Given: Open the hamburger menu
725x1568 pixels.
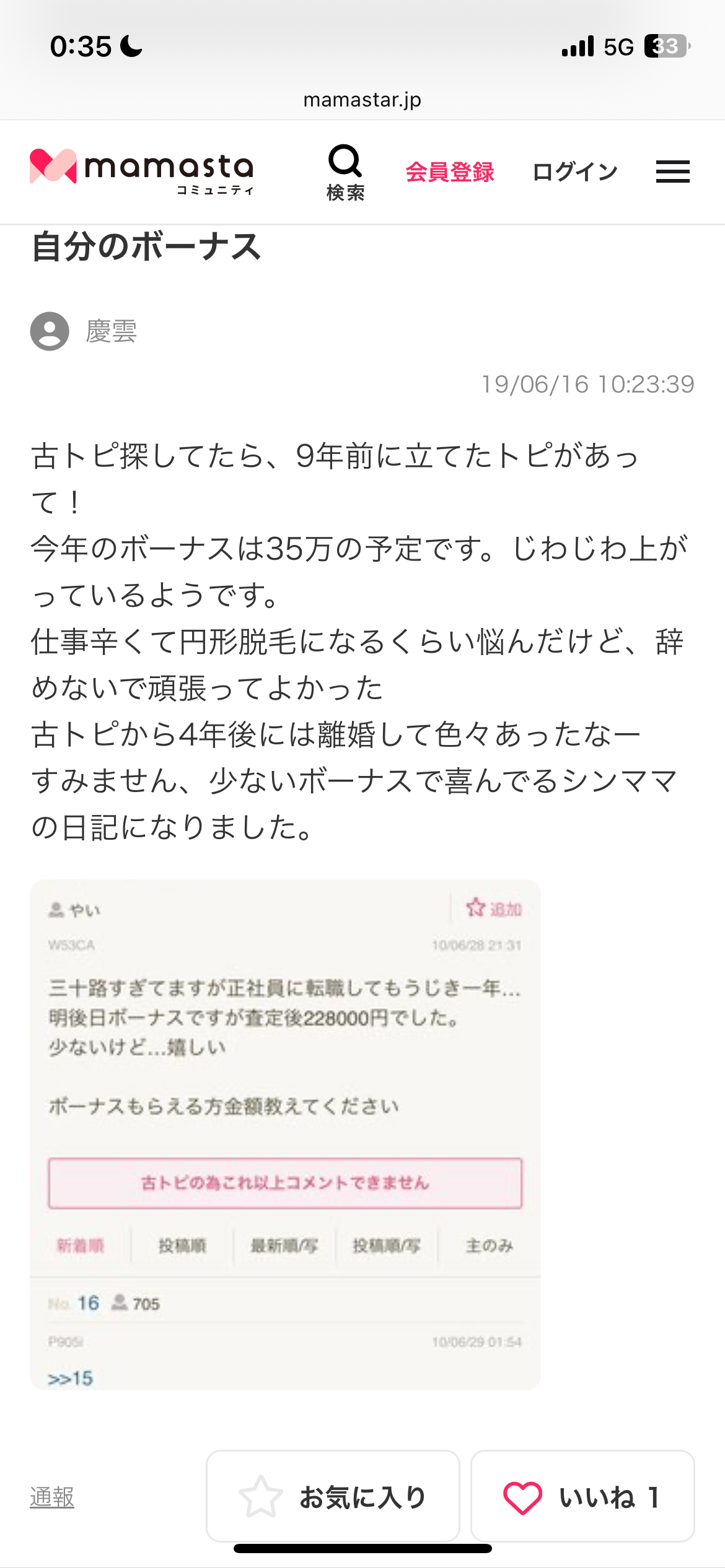Looking at the screenshot, I should pos(673,172).
